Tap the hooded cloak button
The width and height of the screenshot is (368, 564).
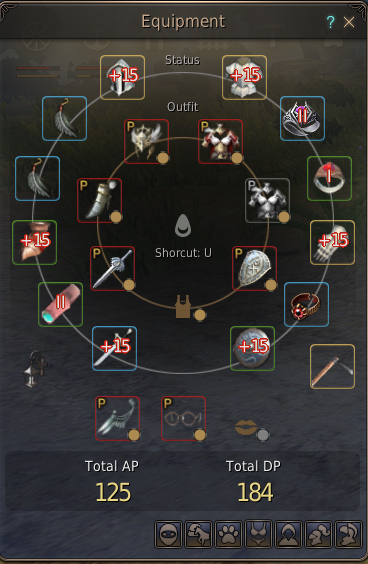289,535
